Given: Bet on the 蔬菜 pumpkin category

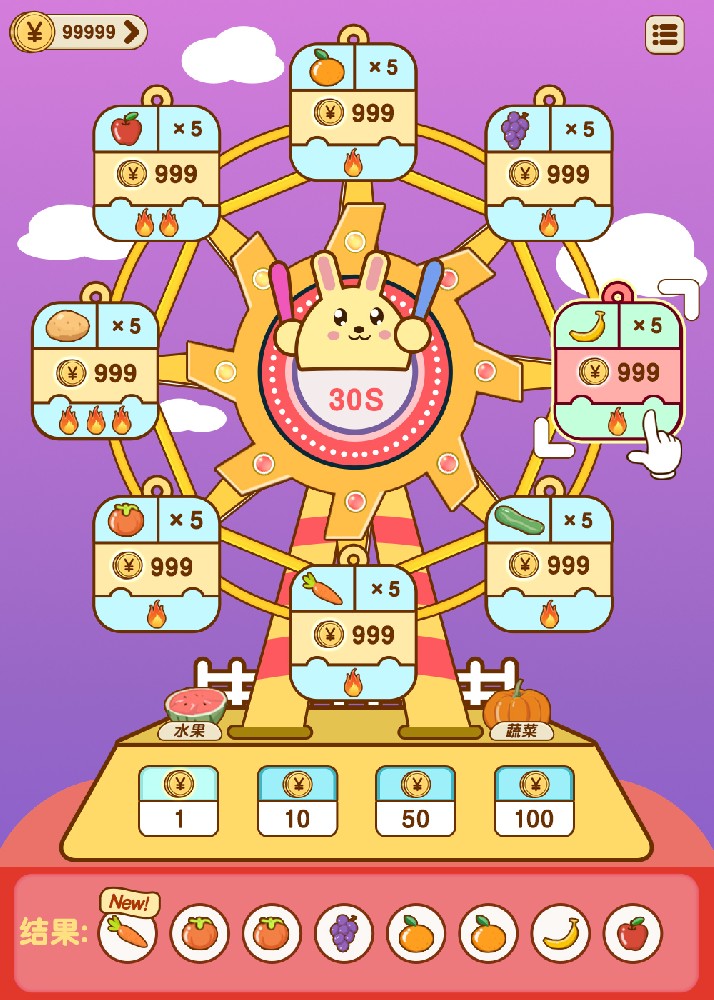Looking at the screenshot, I should tap(519, 713).
